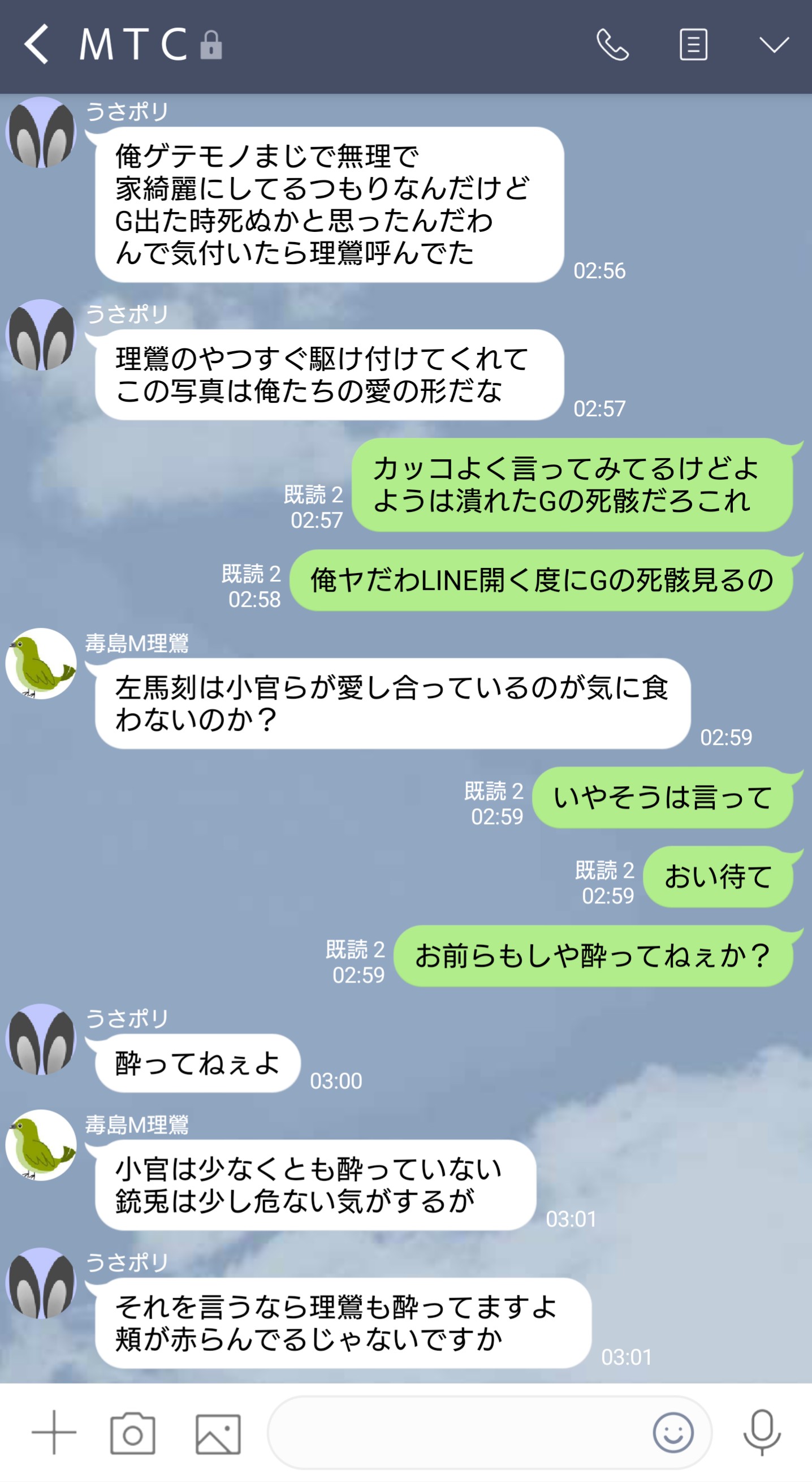Open the gallery image picker
The height and width of the screenshot is (1482, 812).
click(218, 1433)
